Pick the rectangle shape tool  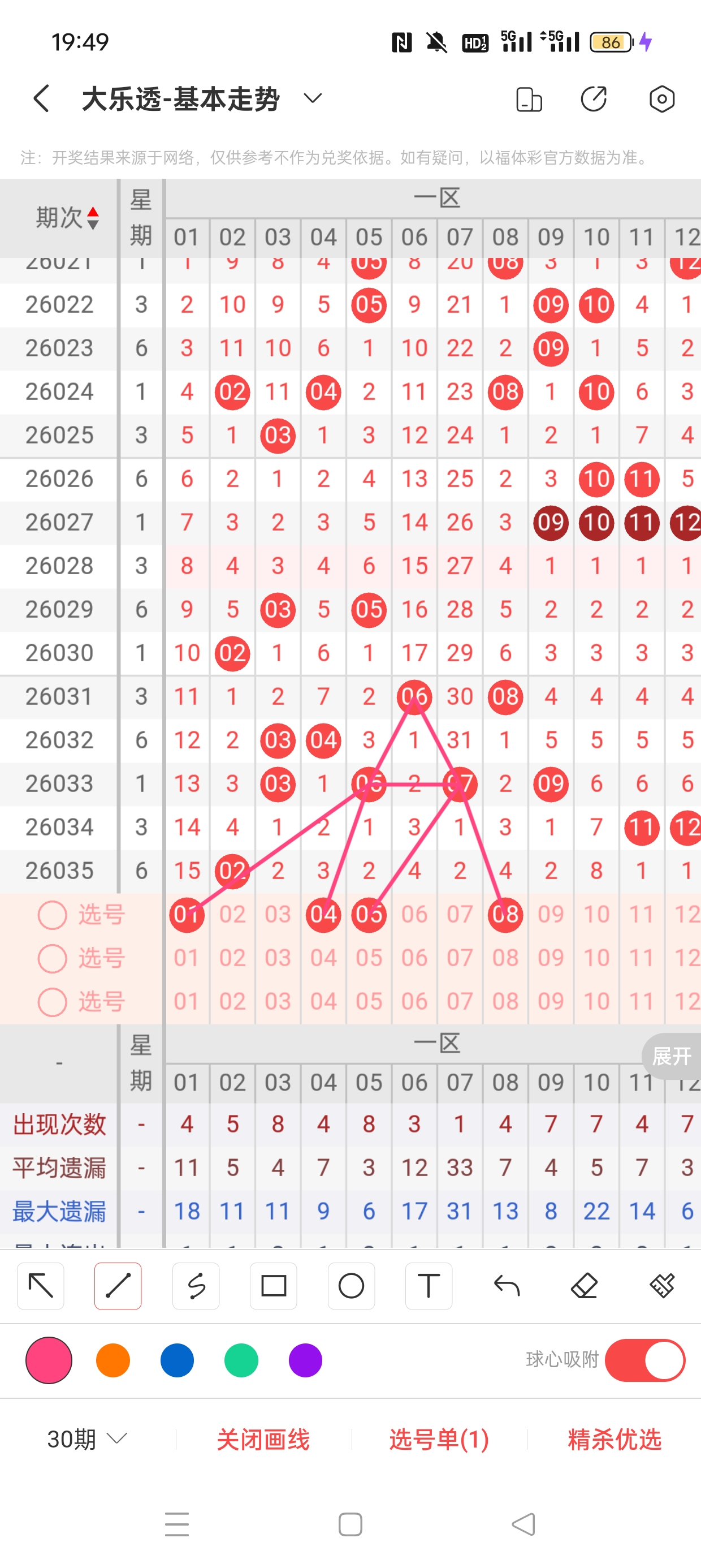[x=273, y=1286]
